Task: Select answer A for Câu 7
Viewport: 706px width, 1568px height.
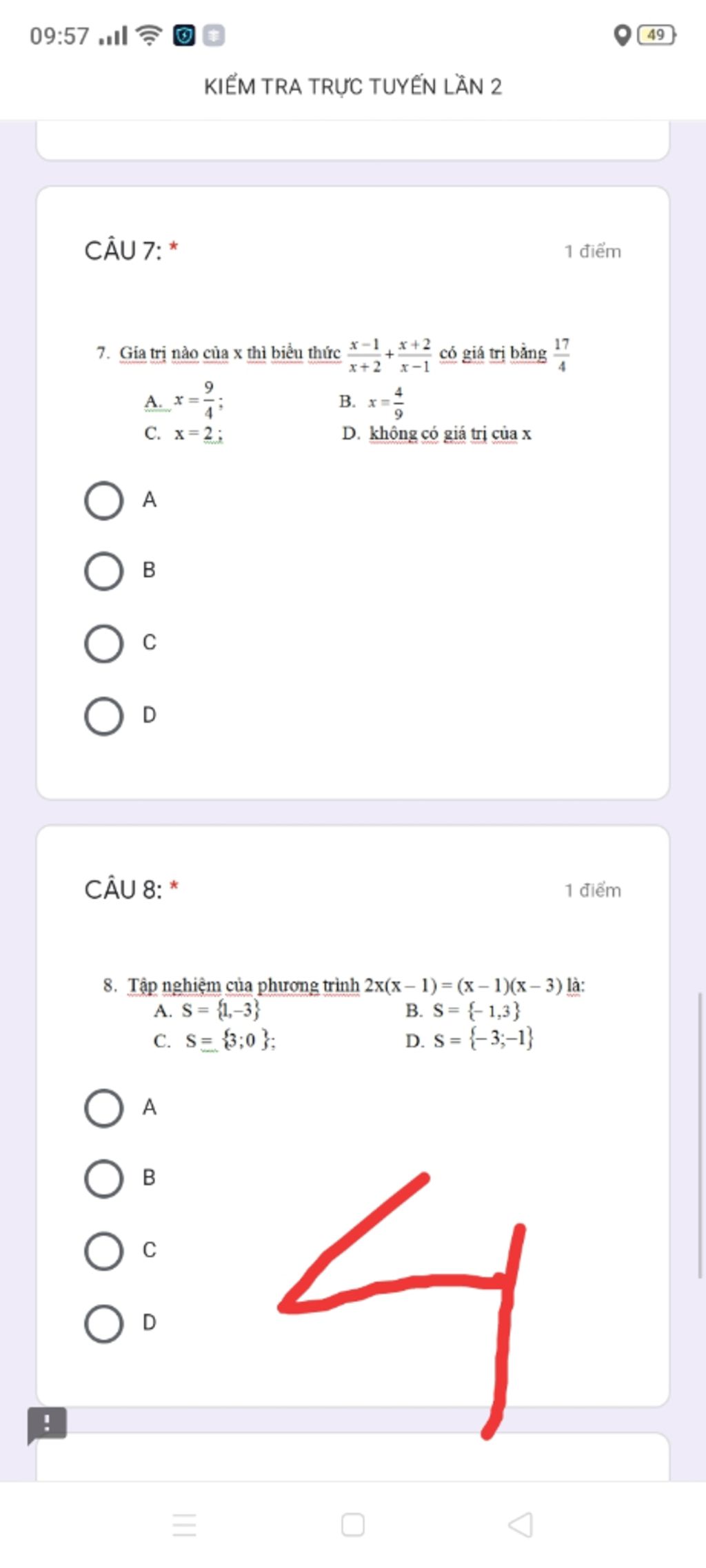Action: tap(104, 500)
